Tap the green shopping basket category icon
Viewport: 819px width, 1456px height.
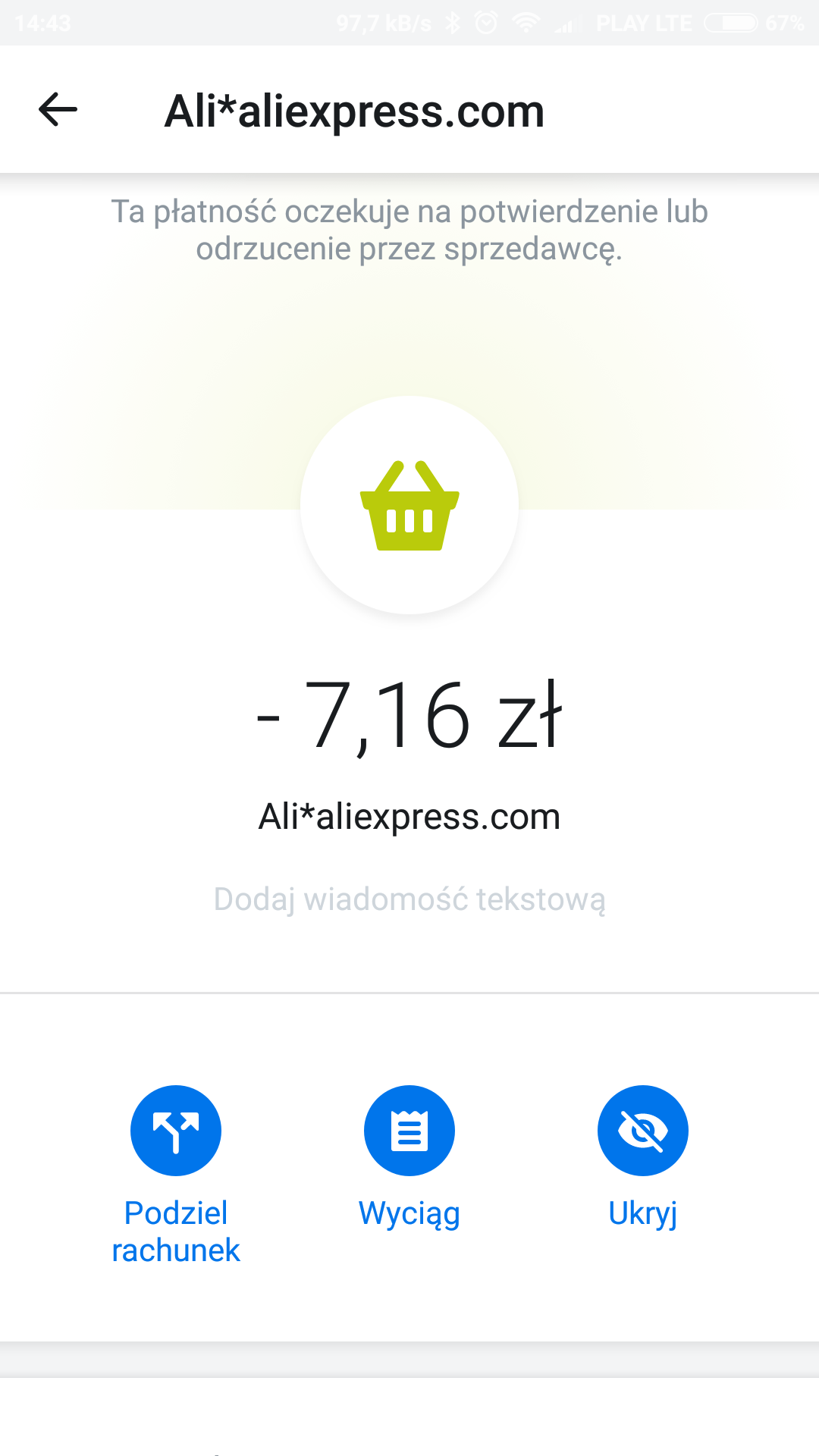(x=409, y=505)
